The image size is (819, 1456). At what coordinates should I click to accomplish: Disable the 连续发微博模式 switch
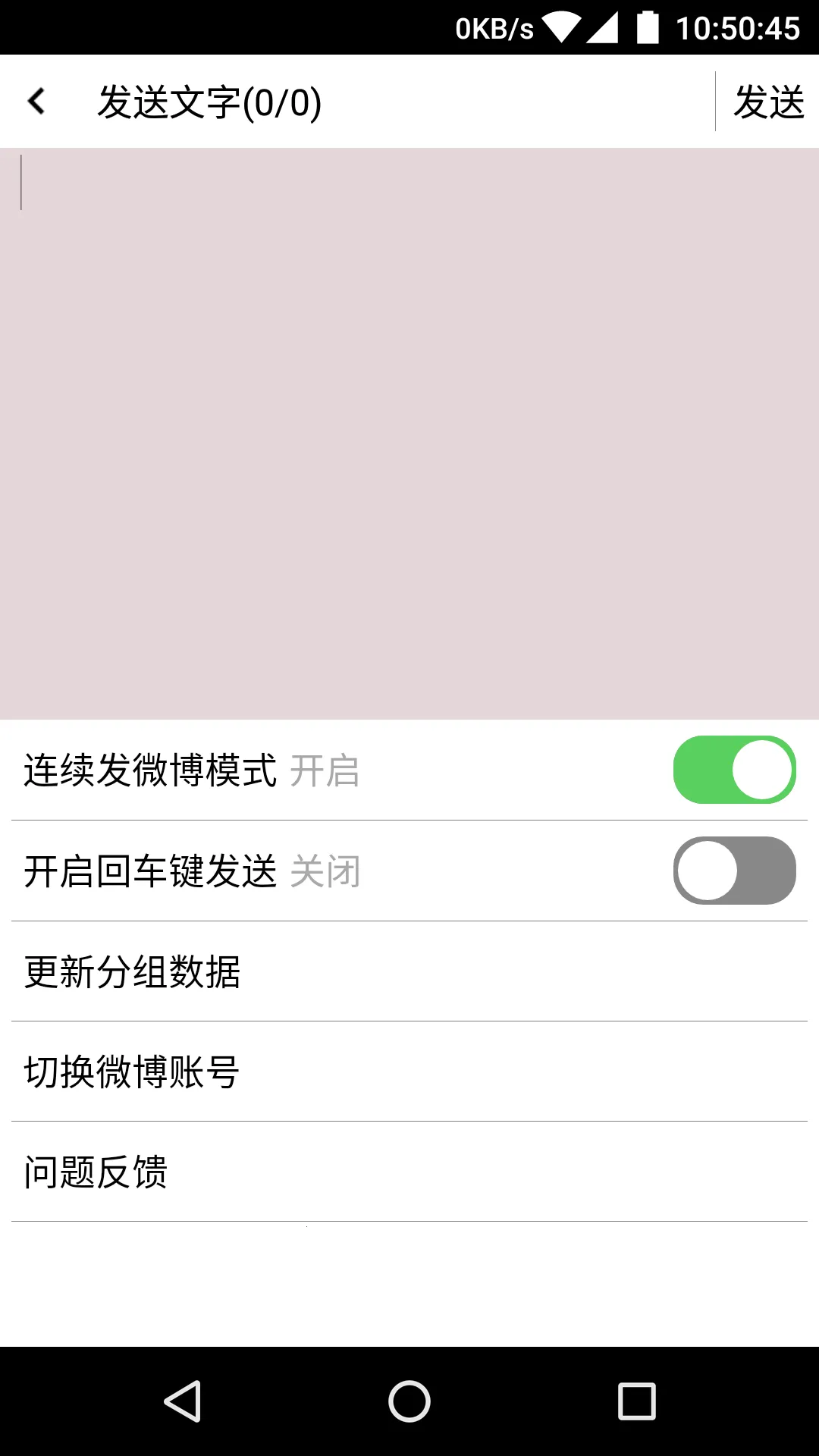point(734,770)
